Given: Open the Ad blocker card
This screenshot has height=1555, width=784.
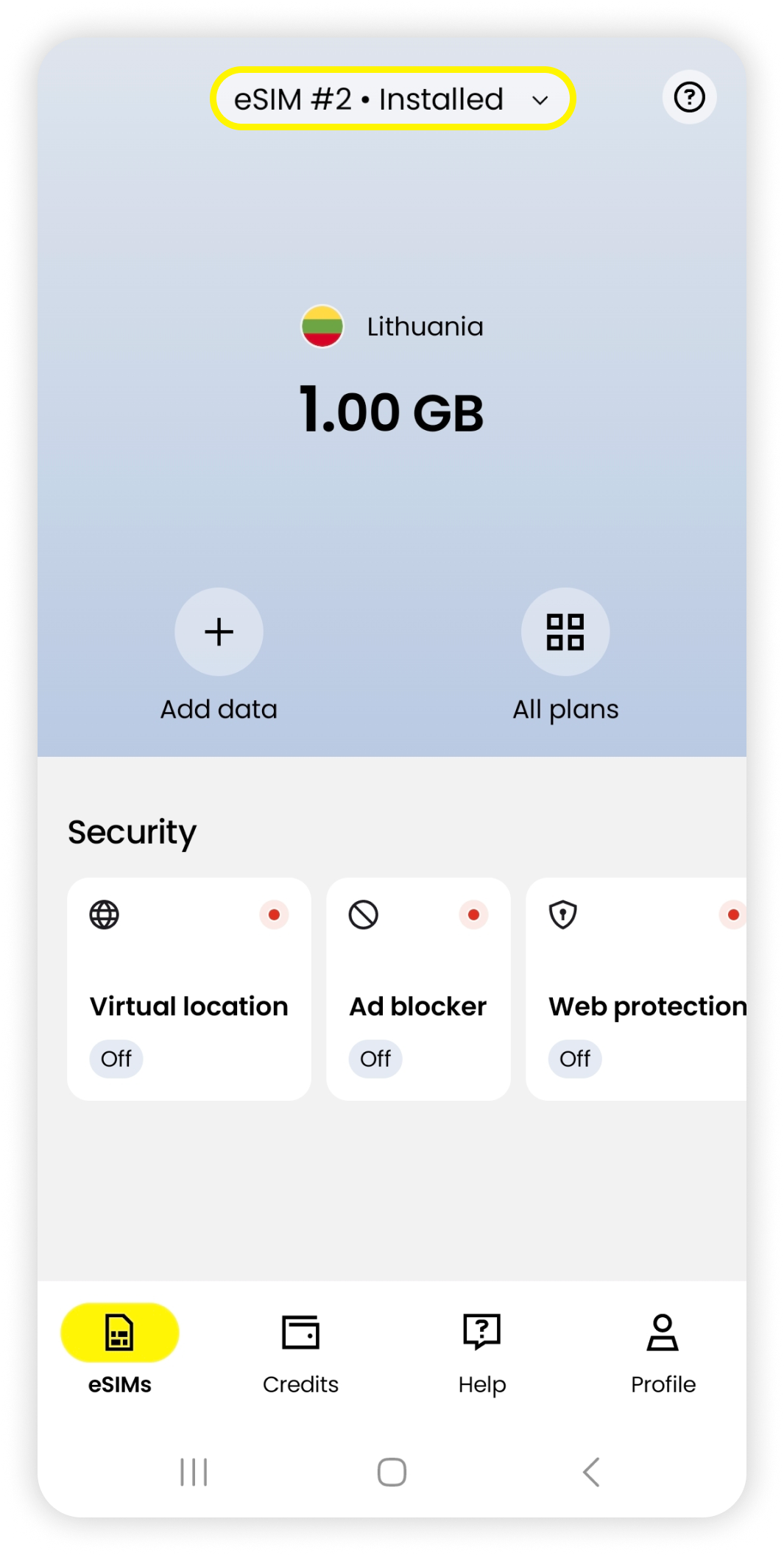Looking at the screenshot, I should click(418, 989).
